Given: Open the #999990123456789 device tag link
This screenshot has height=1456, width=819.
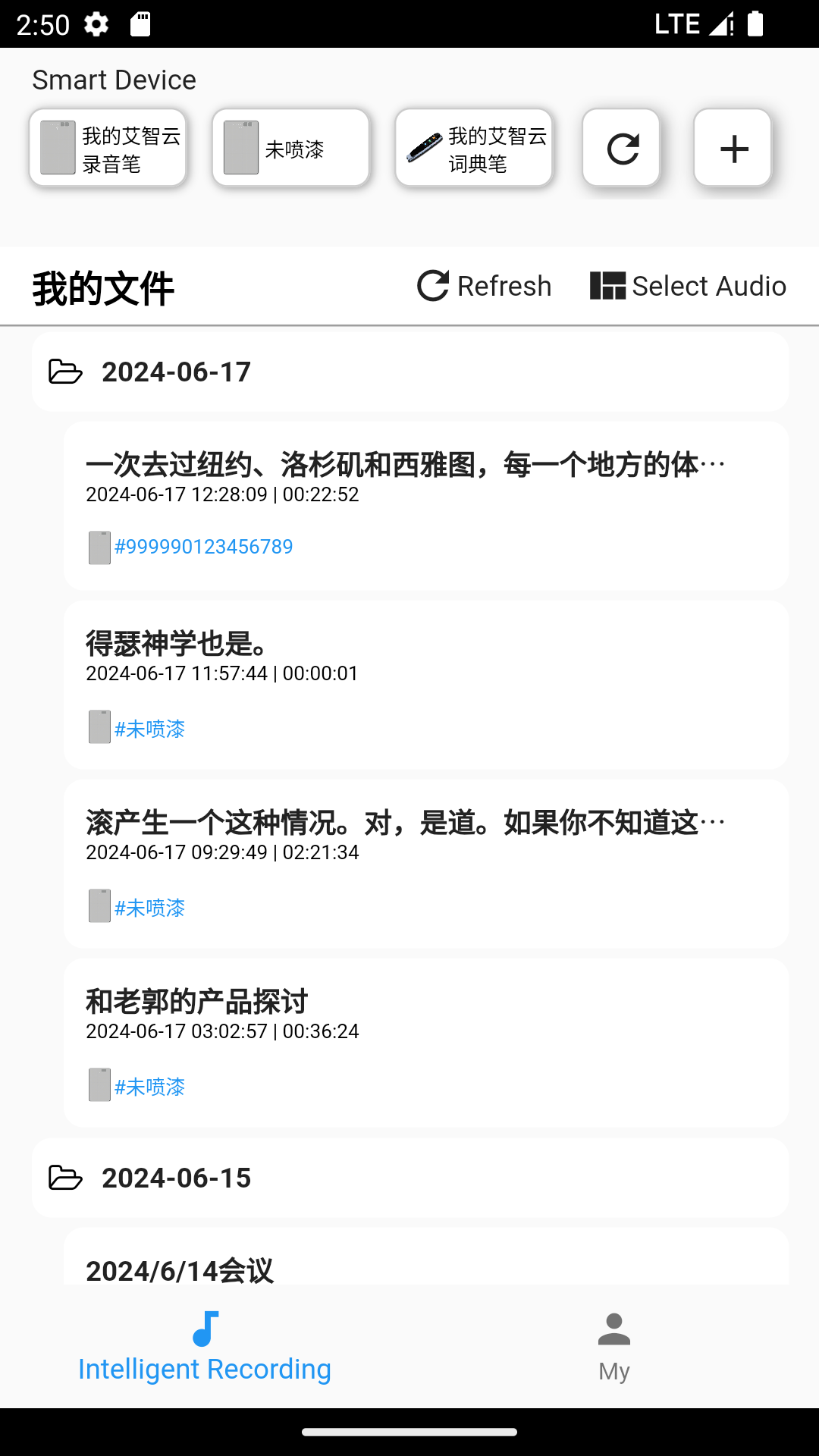Looking at the screenshot, I should (203, 546).
